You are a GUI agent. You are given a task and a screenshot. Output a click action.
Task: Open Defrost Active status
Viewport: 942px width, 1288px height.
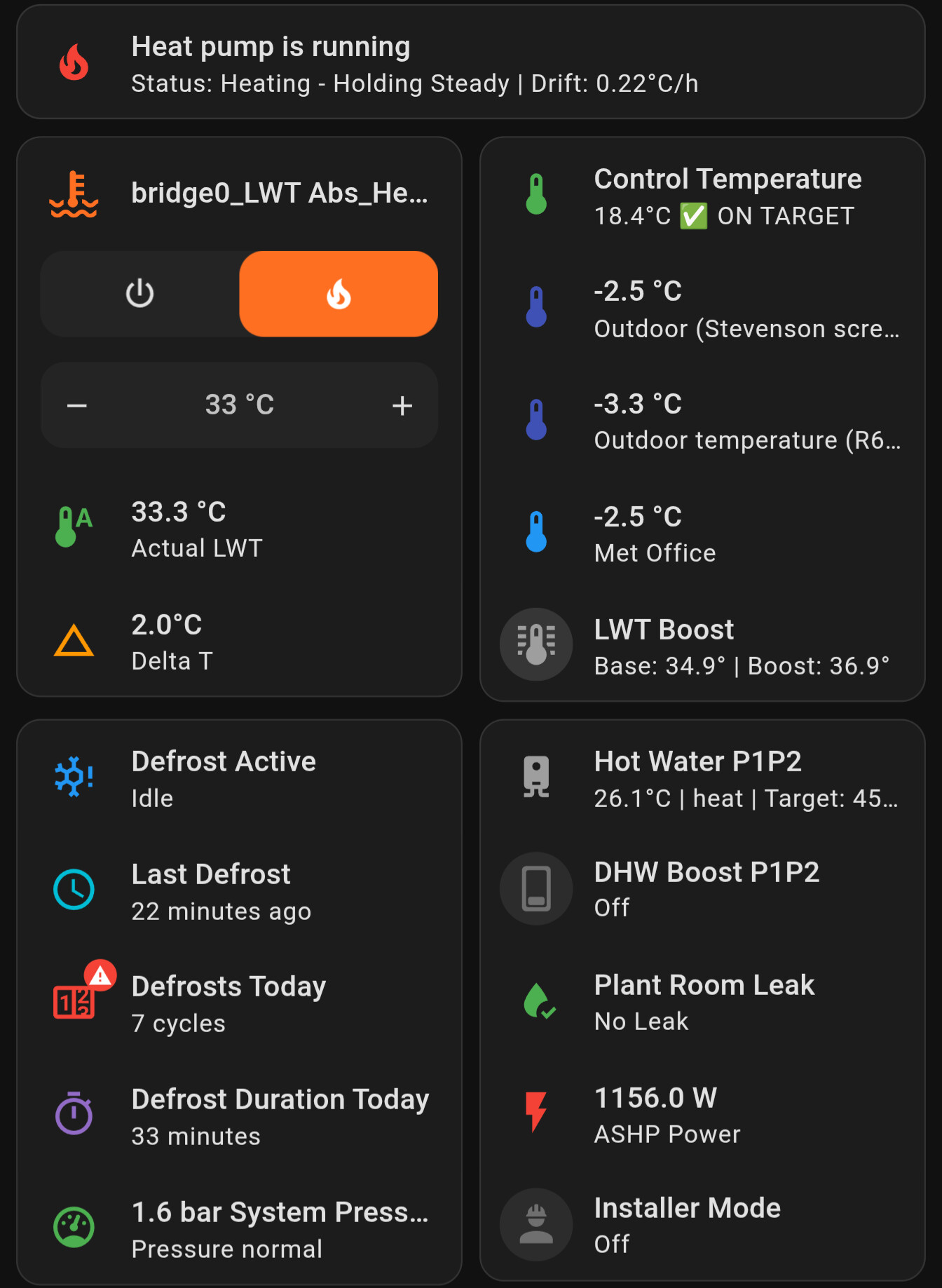[x=223, y=778]
